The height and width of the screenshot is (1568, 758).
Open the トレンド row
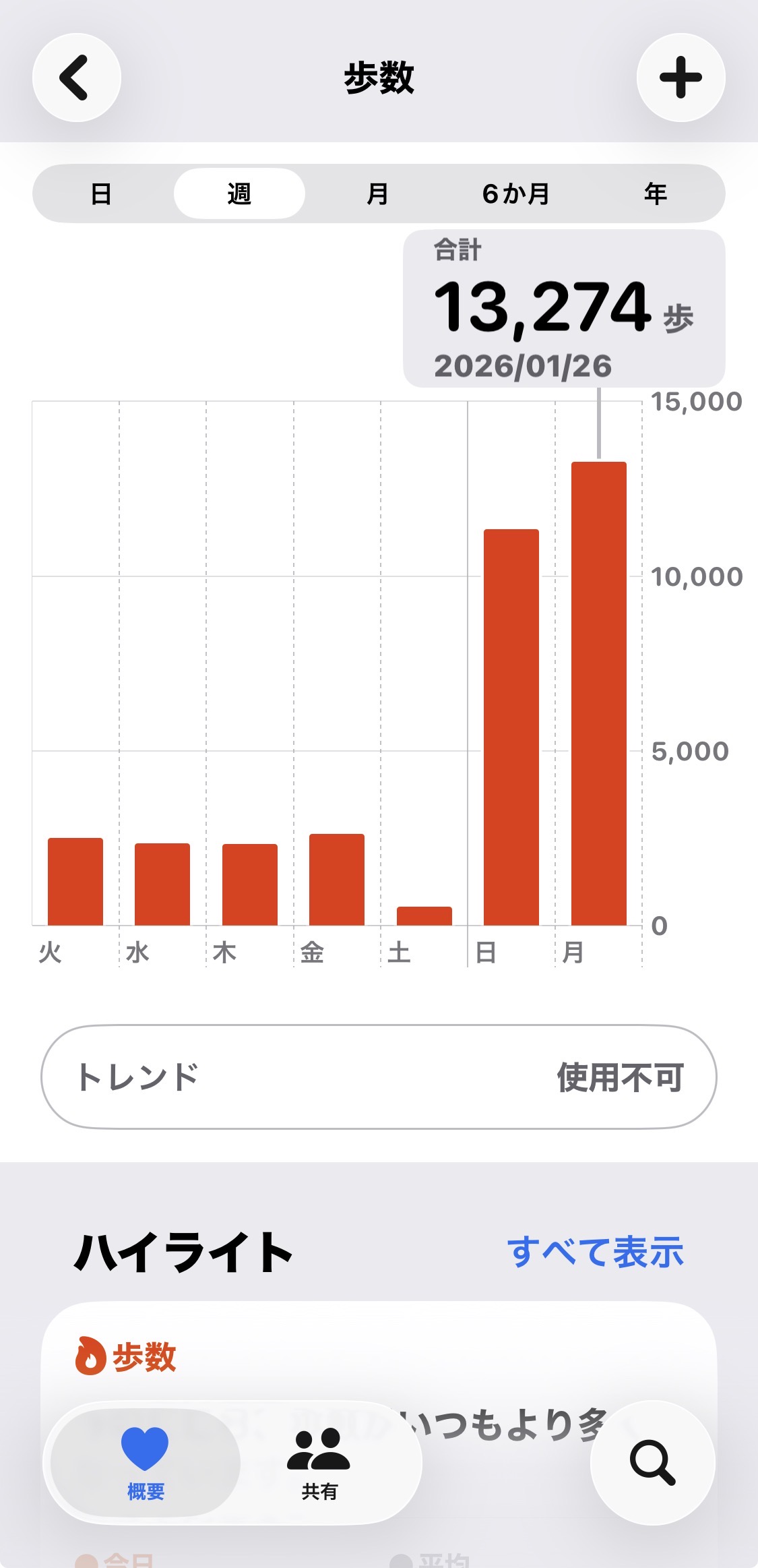pyautogui.click(x=379, y=1077)
